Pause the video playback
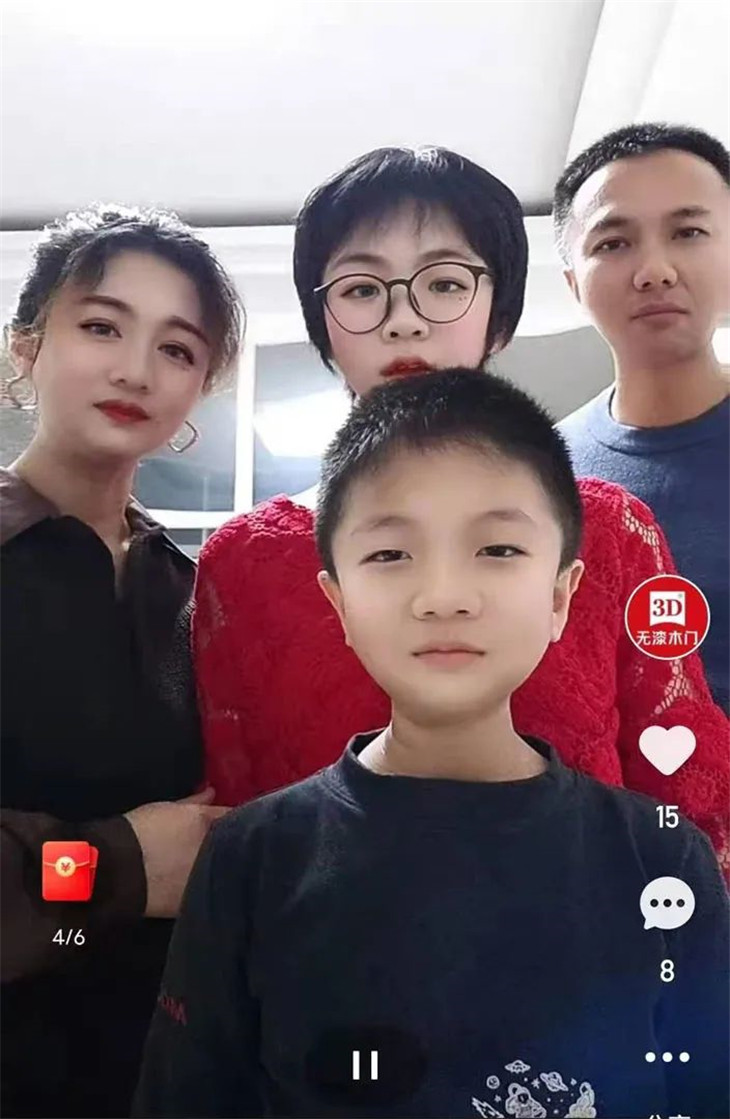The image size is (730, 1119). click(x=365, y=1065)
